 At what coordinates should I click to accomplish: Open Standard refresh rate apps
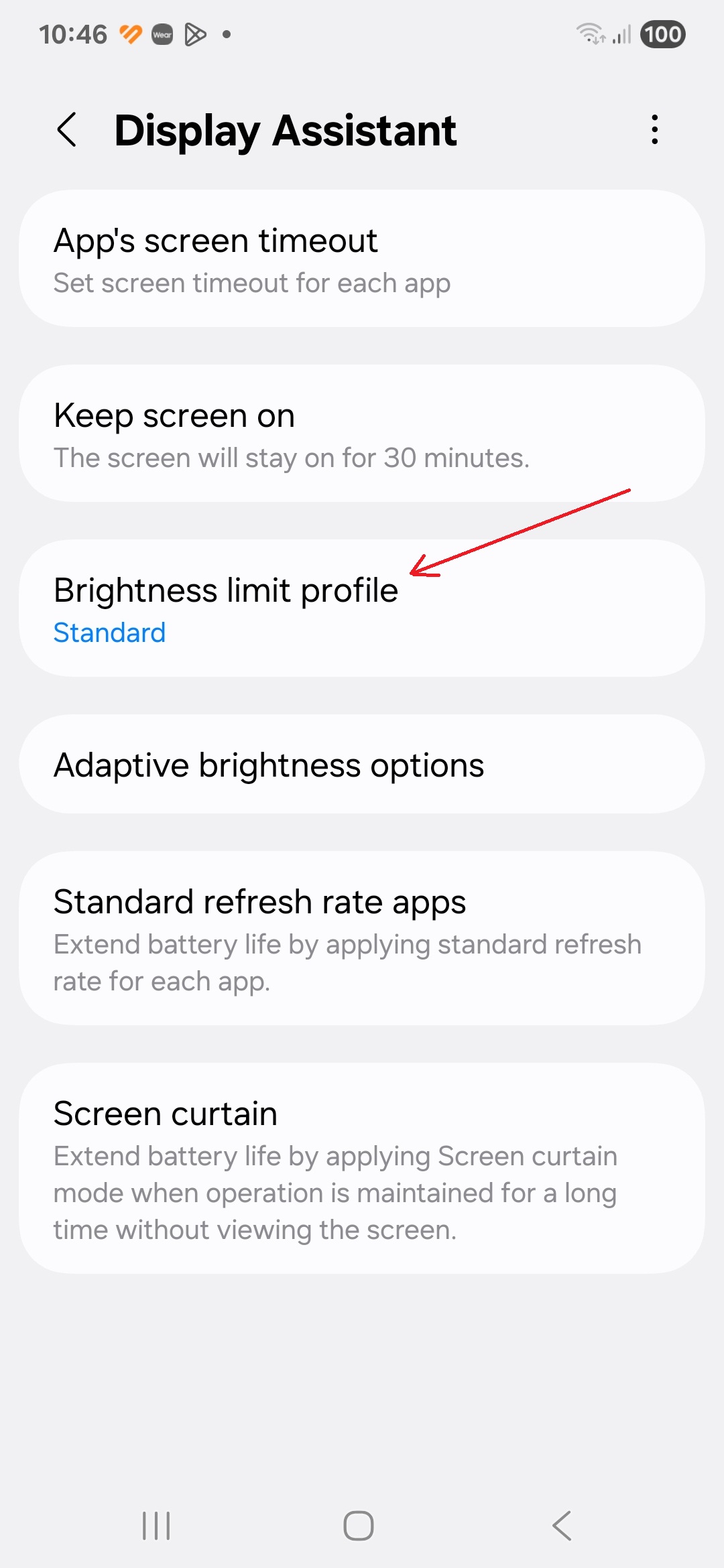(362, 938)
